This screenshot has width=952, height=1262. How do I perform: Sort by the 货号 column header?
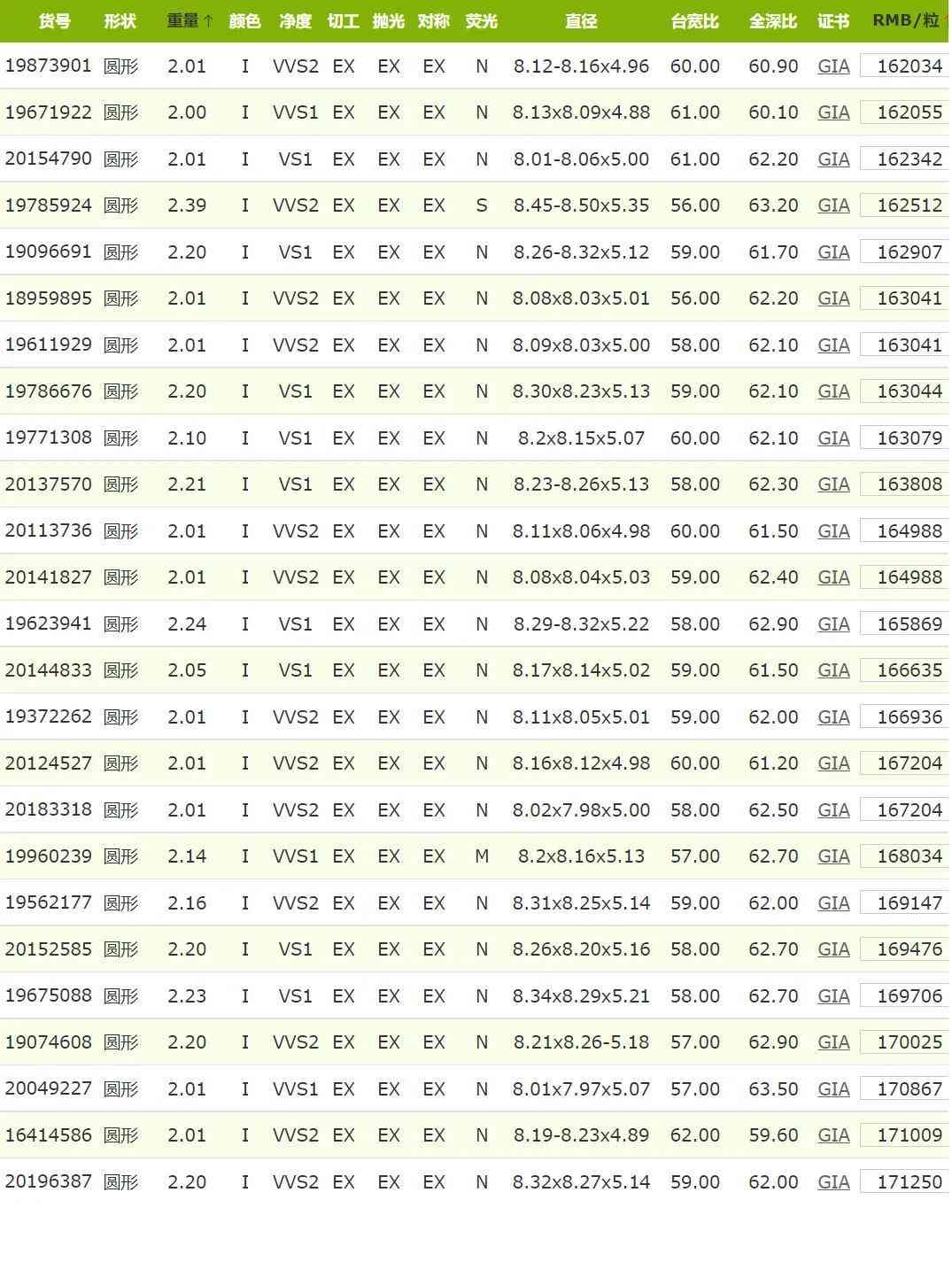point(55,20)
